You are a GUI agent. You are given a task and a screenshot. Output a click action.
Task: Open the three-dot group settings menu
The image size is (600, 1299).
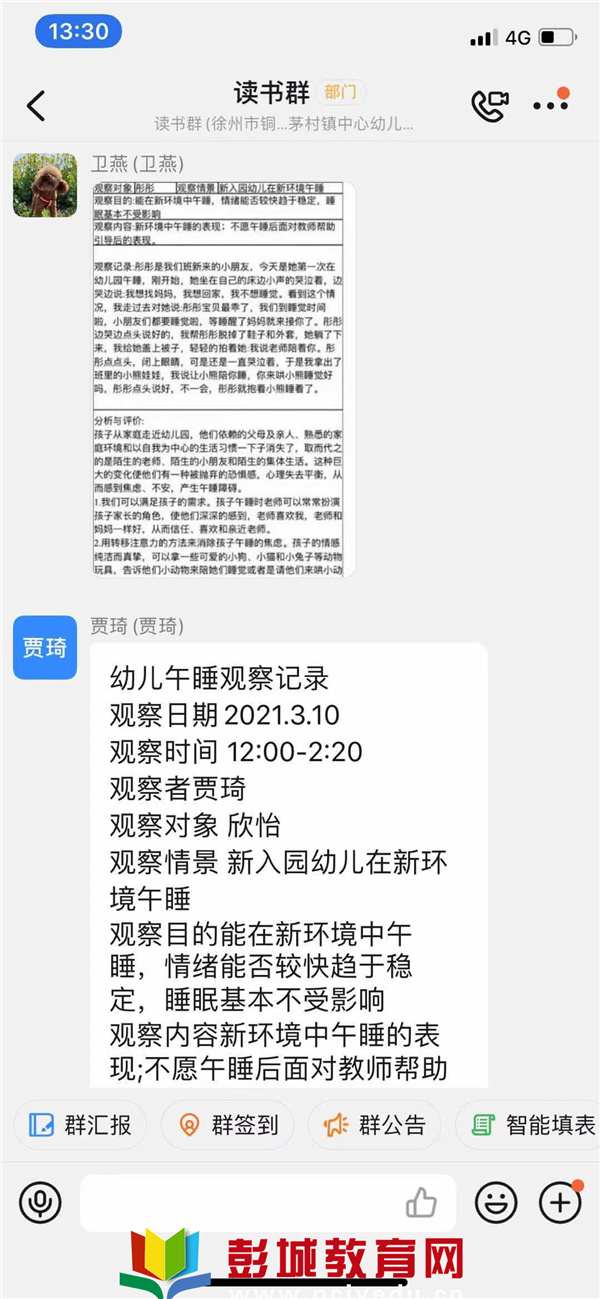coord(550,105)
